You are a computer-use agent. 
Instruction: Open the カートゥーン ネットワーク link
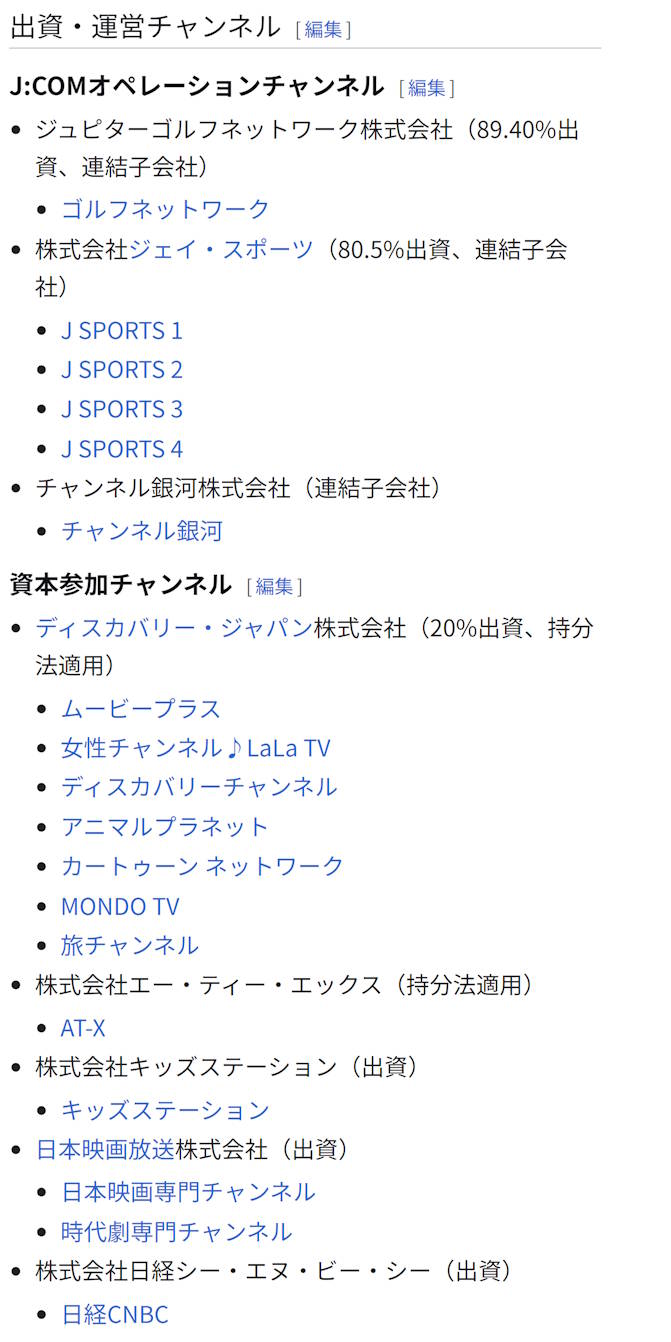click(x=202, y=865)
